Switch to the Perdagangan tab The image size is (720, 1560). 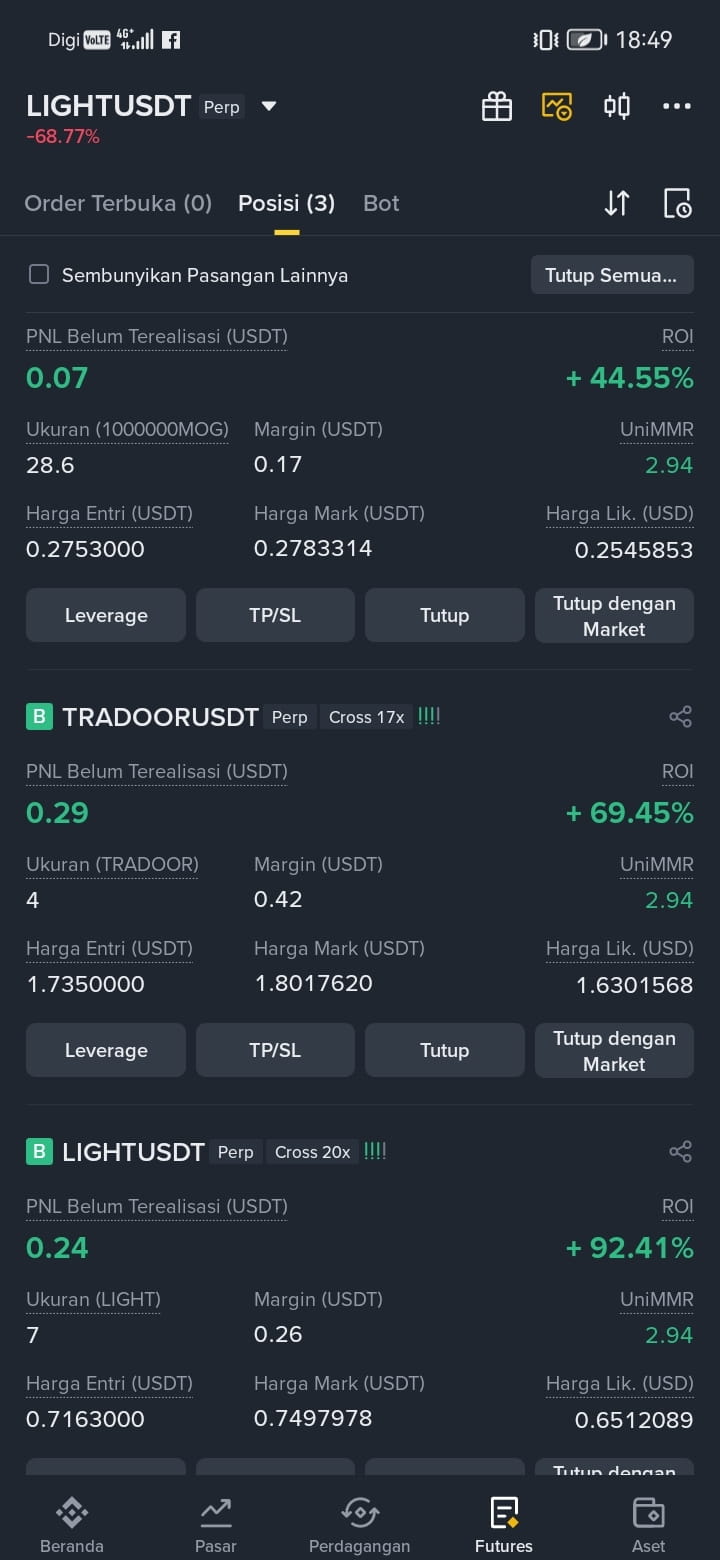[359, 1525]
